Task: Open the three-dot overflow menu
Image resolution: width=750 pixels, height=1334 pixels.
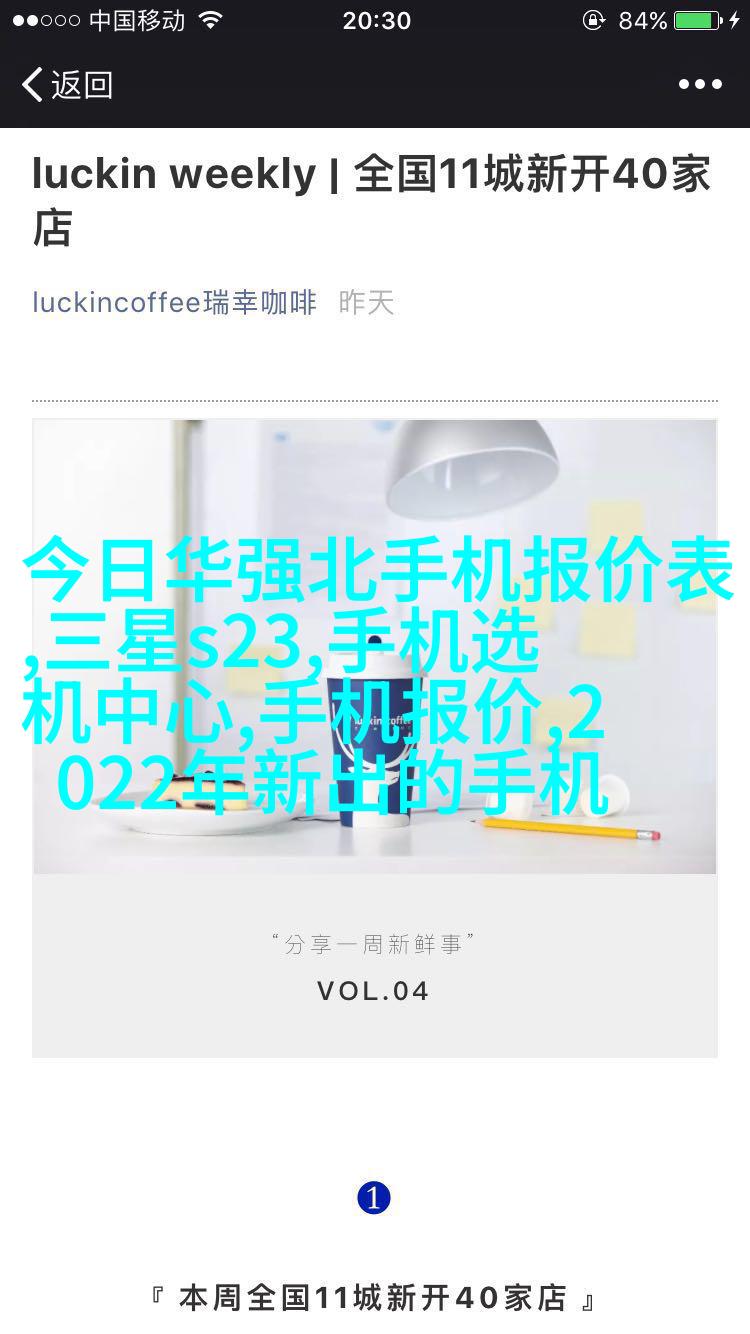Action: click(699, 85)
